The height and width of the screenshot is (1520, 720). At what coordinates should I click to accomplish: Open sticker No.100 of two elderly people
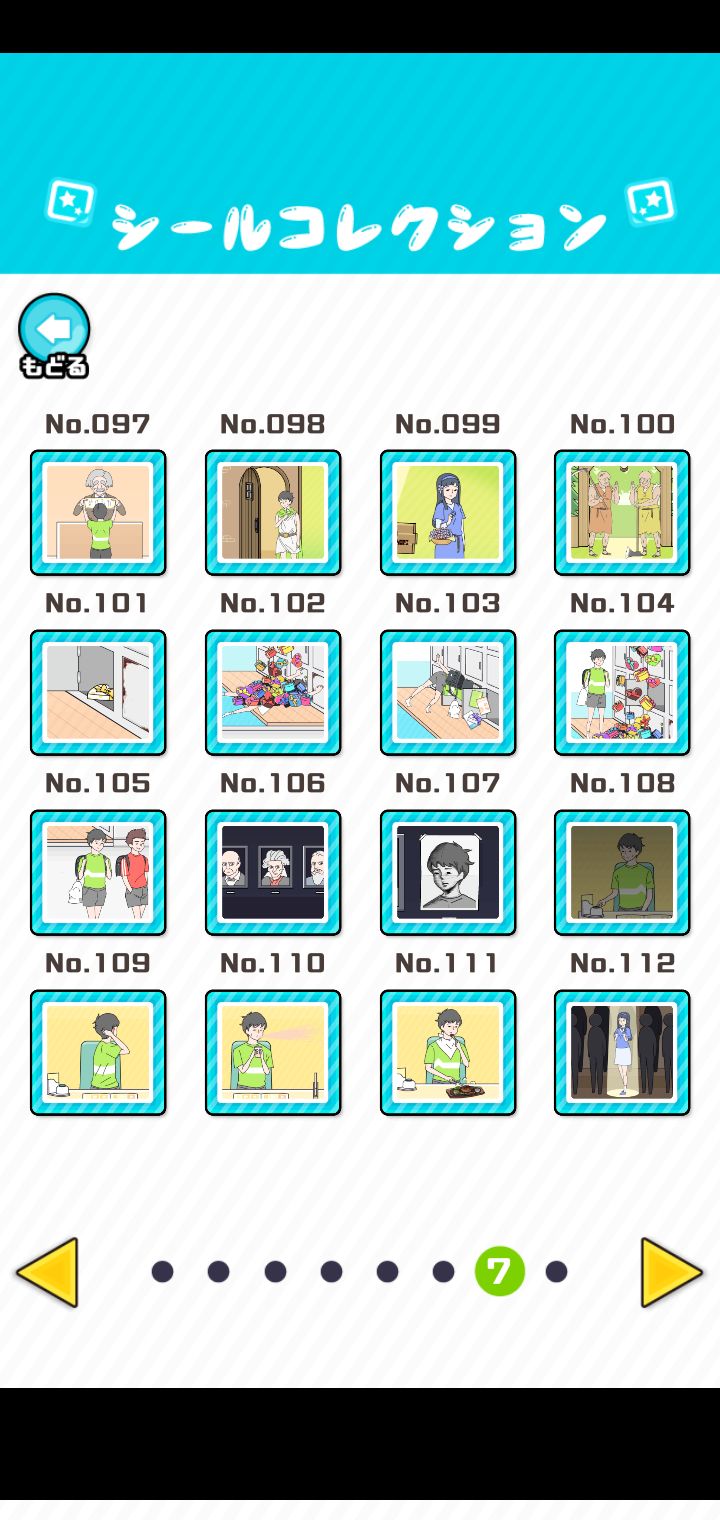pos(621,513)
